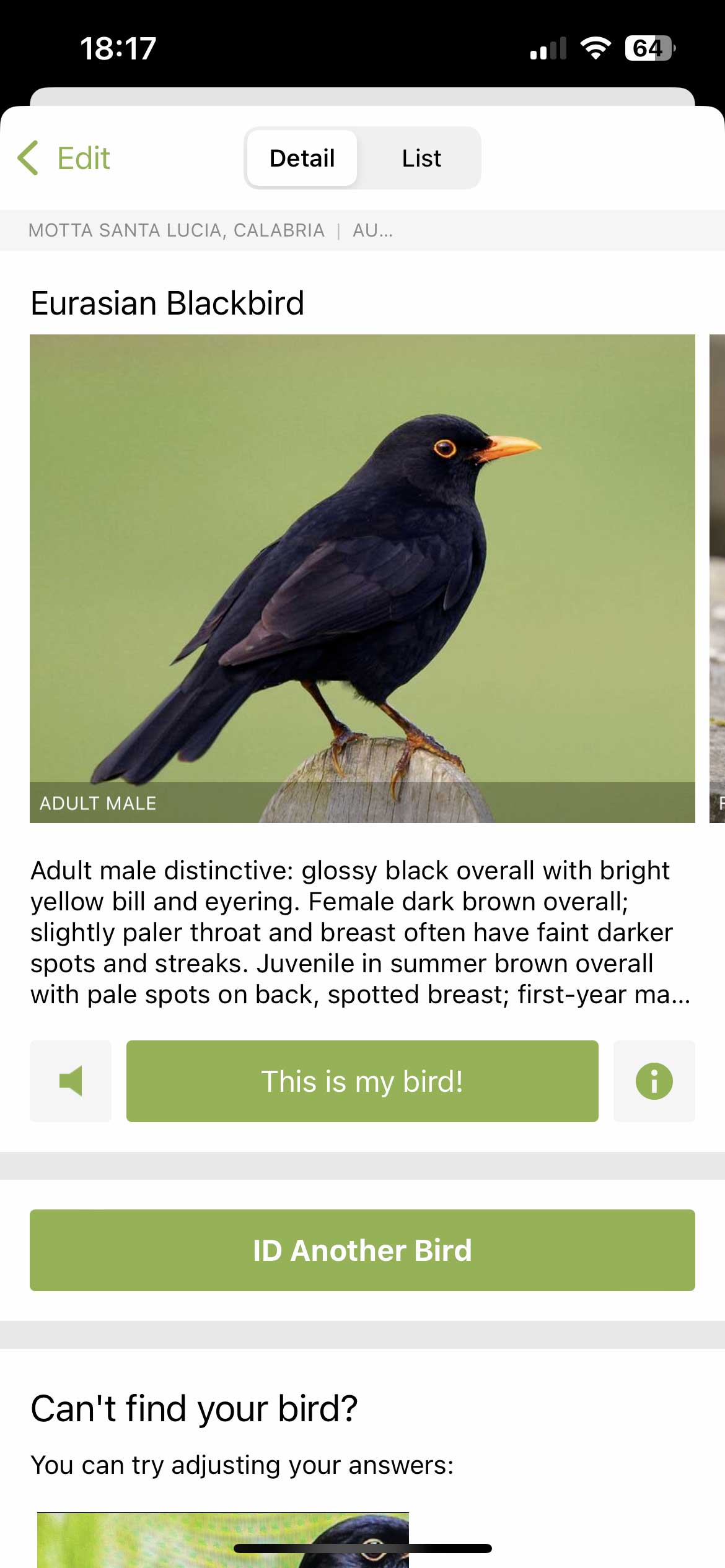
Task: Switch to the List view
Action: 421,158
